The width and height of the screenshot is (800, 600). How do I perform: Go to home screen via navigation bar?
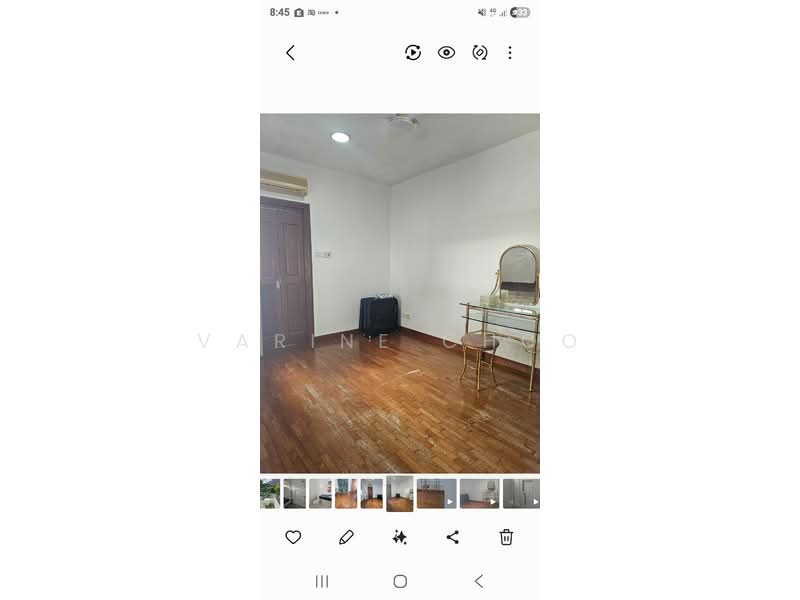pos(400,581)
